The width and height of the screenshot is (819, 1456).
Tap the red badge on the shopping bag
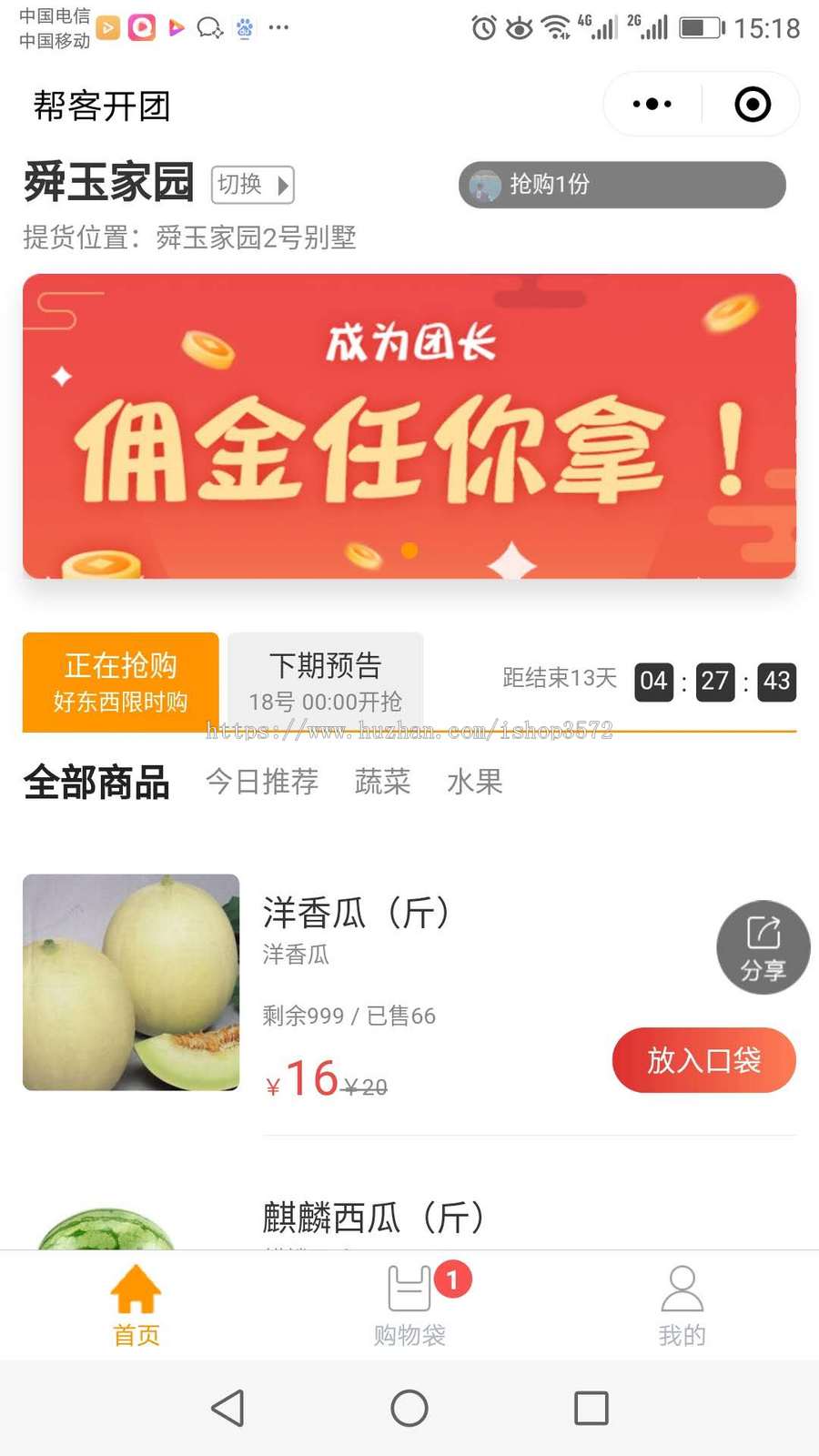point(454,1279)
